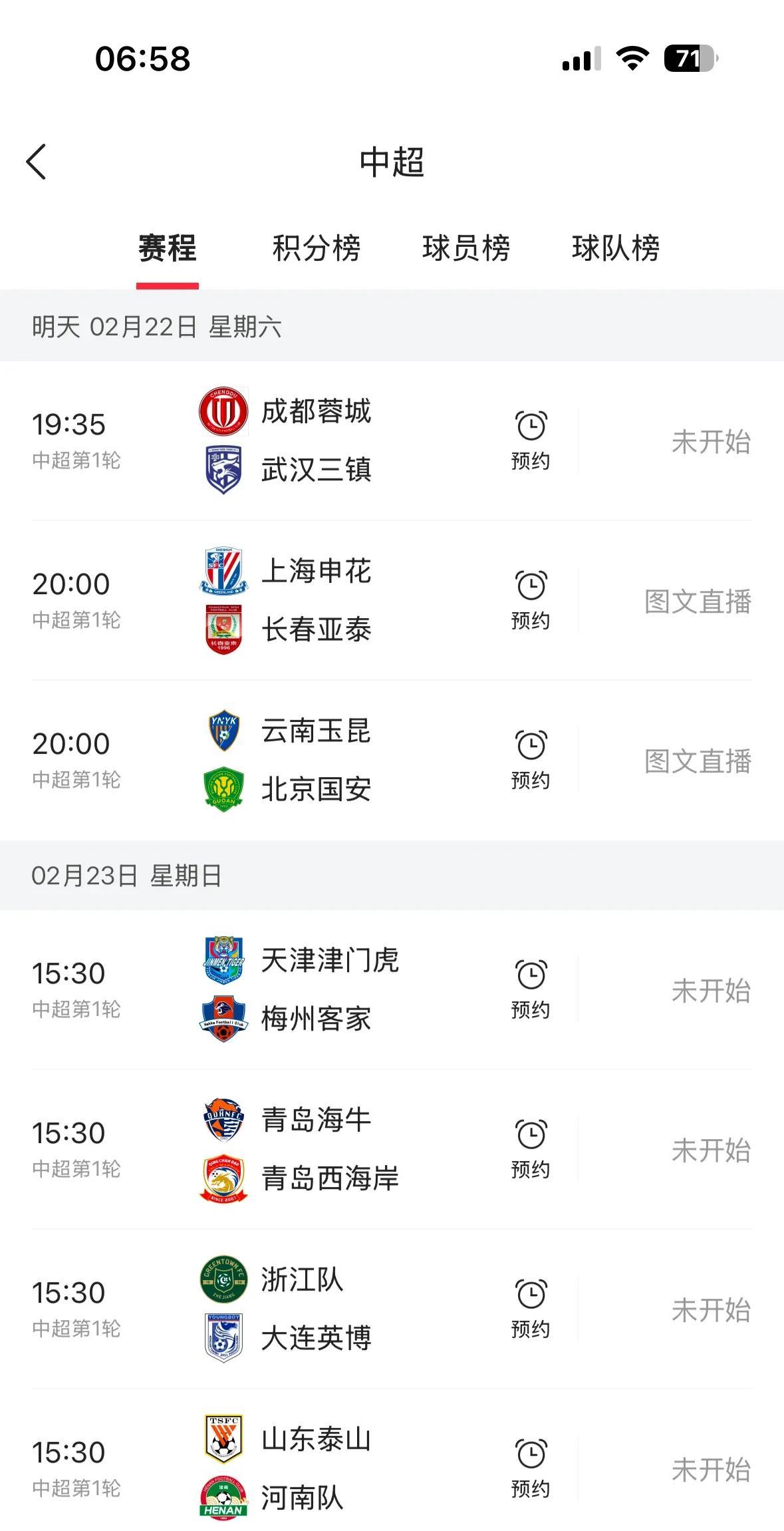Open 图文直播 for 上海申花 match
The height and width of the screenshot is (1531, 784).
698,601
